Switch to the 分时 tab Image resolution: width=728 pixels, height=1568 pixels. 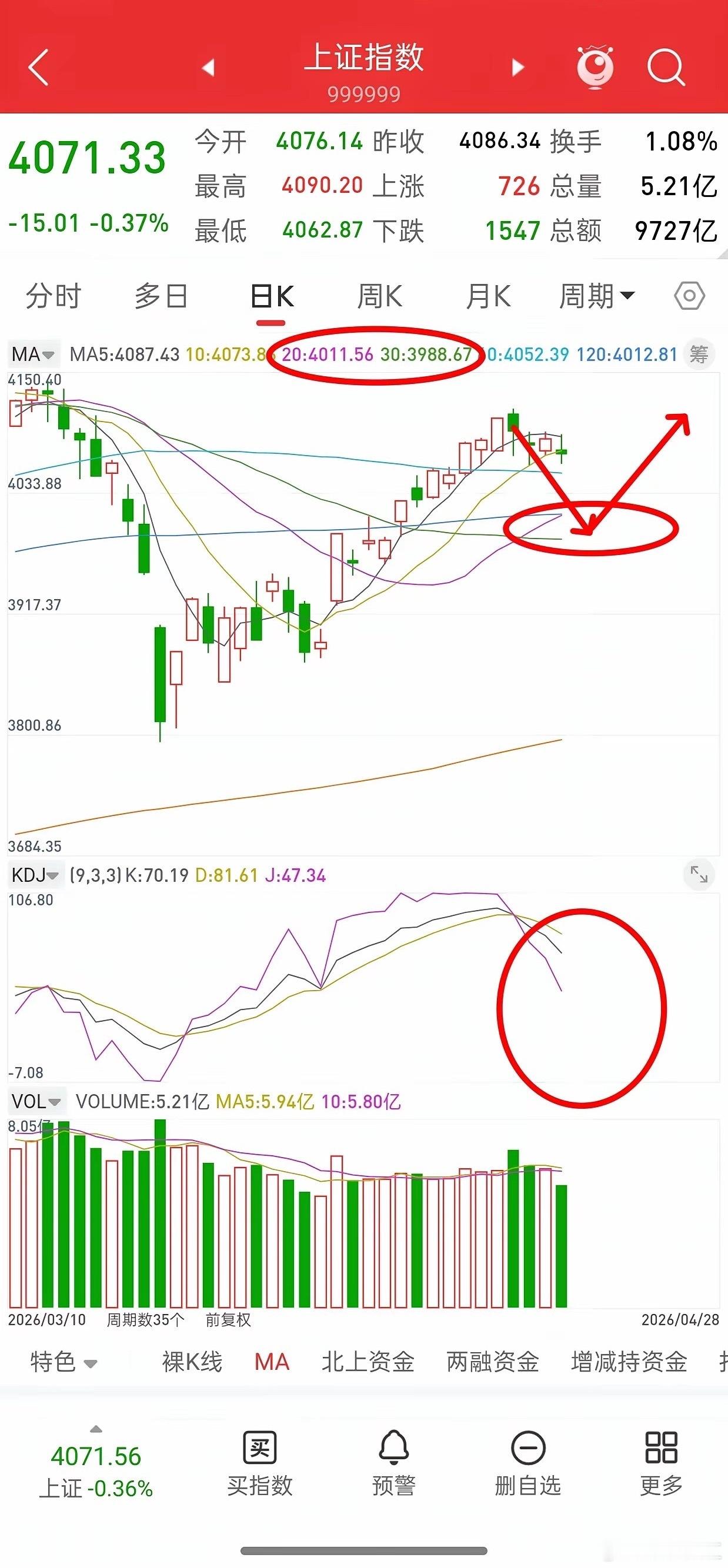[54, 296]
